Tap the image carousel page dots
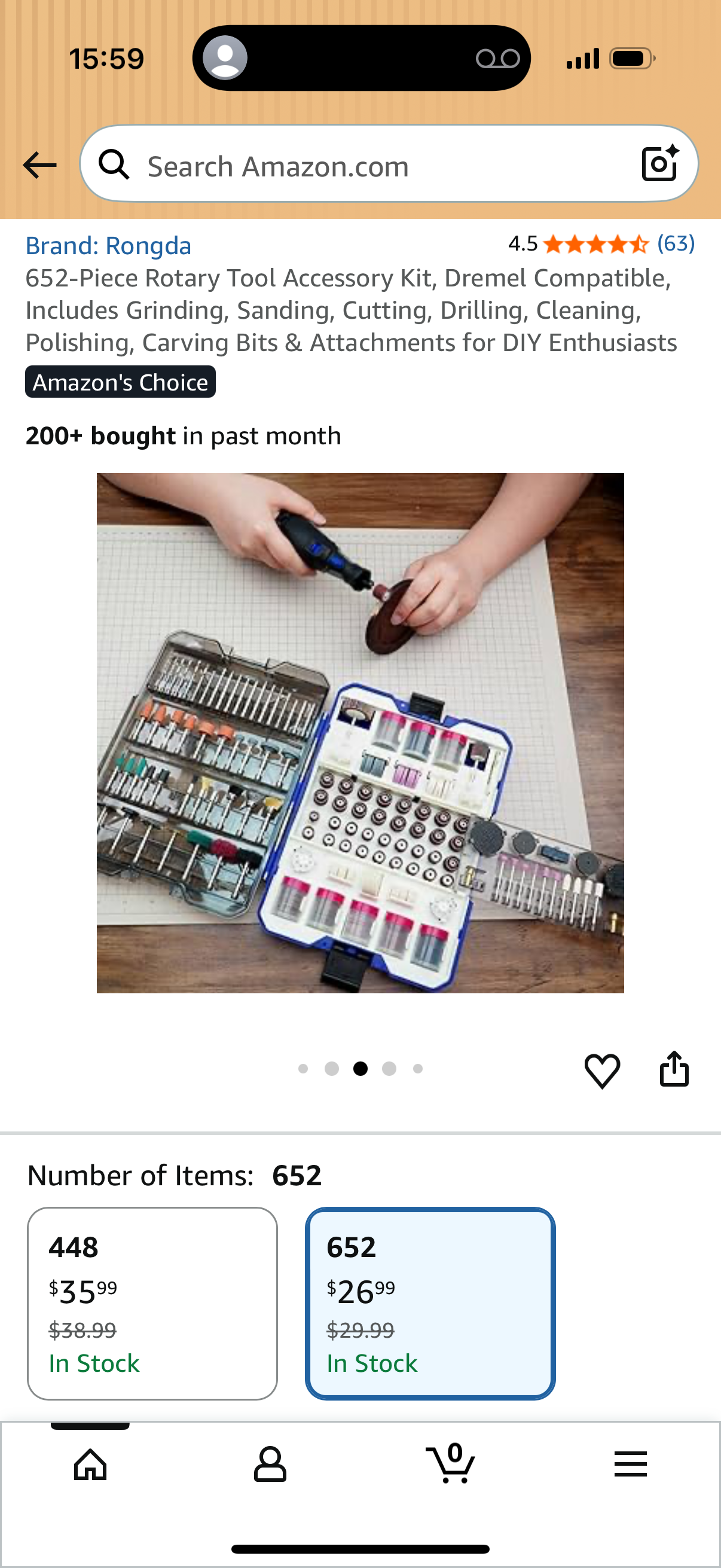The height and width of the screenshot is (1568, 721). [360, 1069]
